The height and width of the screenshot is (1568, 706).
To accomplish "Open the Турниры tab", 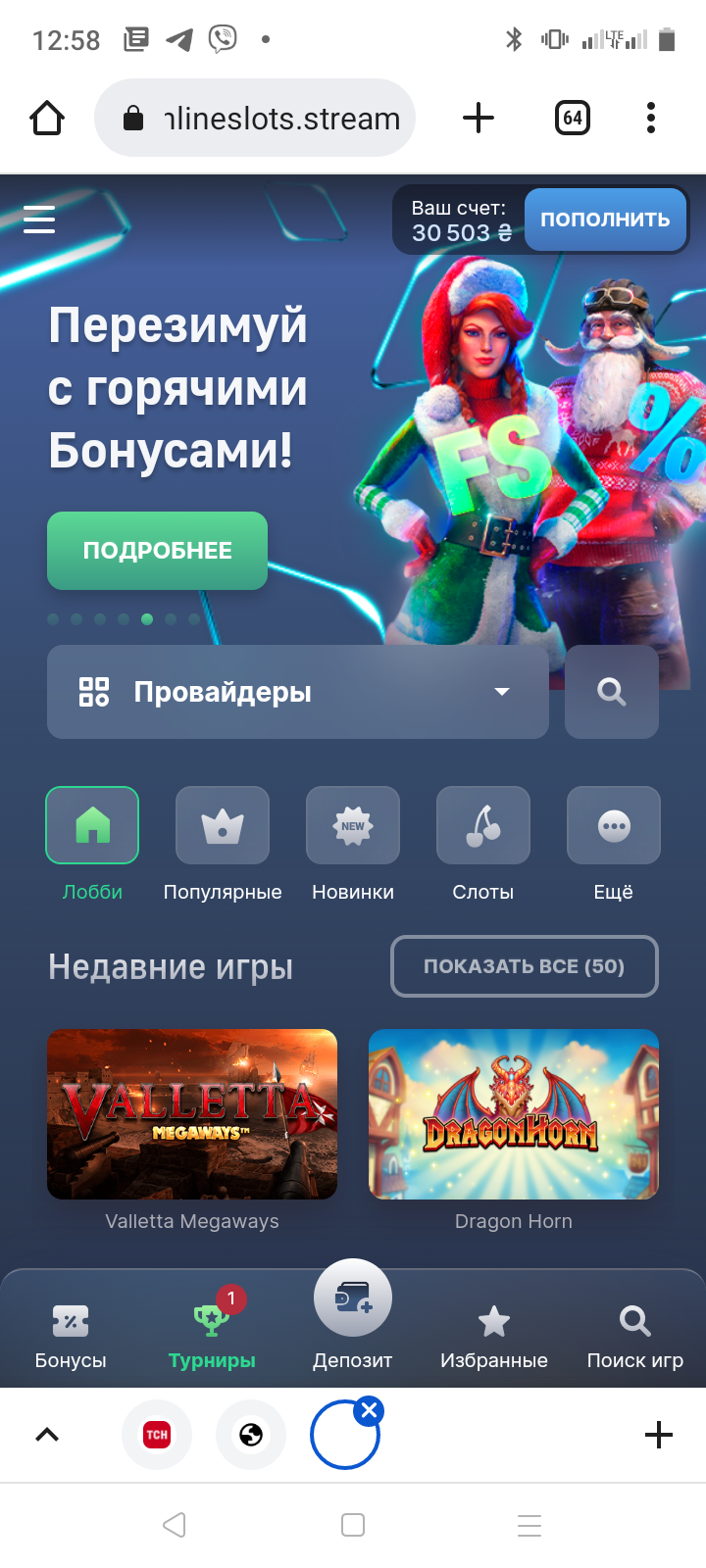I will pyautogui.click(x=212, y=1335).
